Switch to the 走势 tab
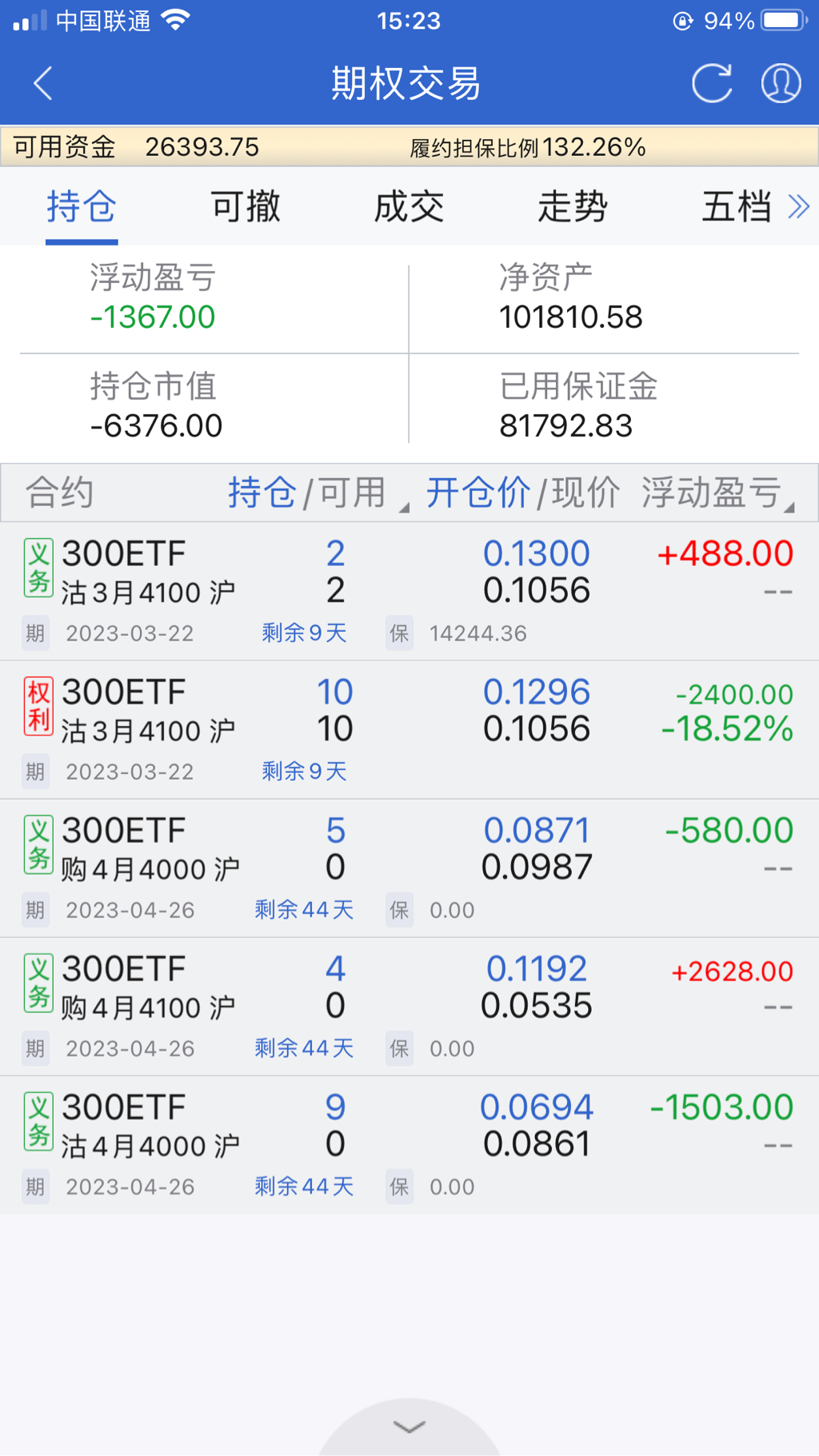 click(573, 207)
